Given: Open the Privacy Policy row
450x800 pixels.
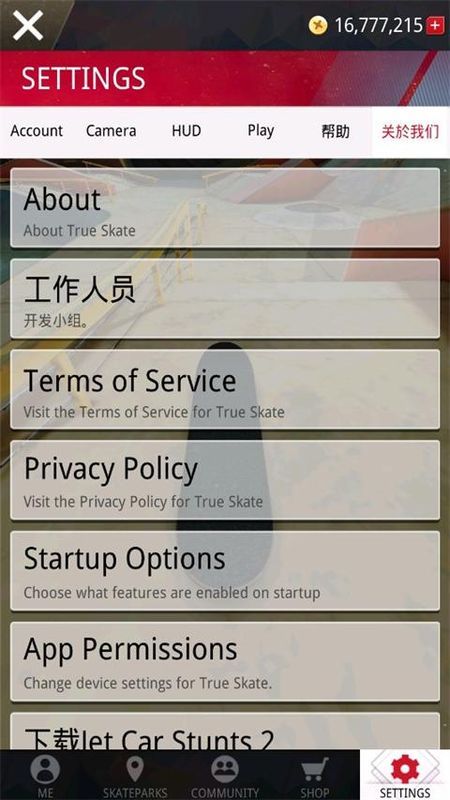Looking at the screenshot, I should 225,481.
